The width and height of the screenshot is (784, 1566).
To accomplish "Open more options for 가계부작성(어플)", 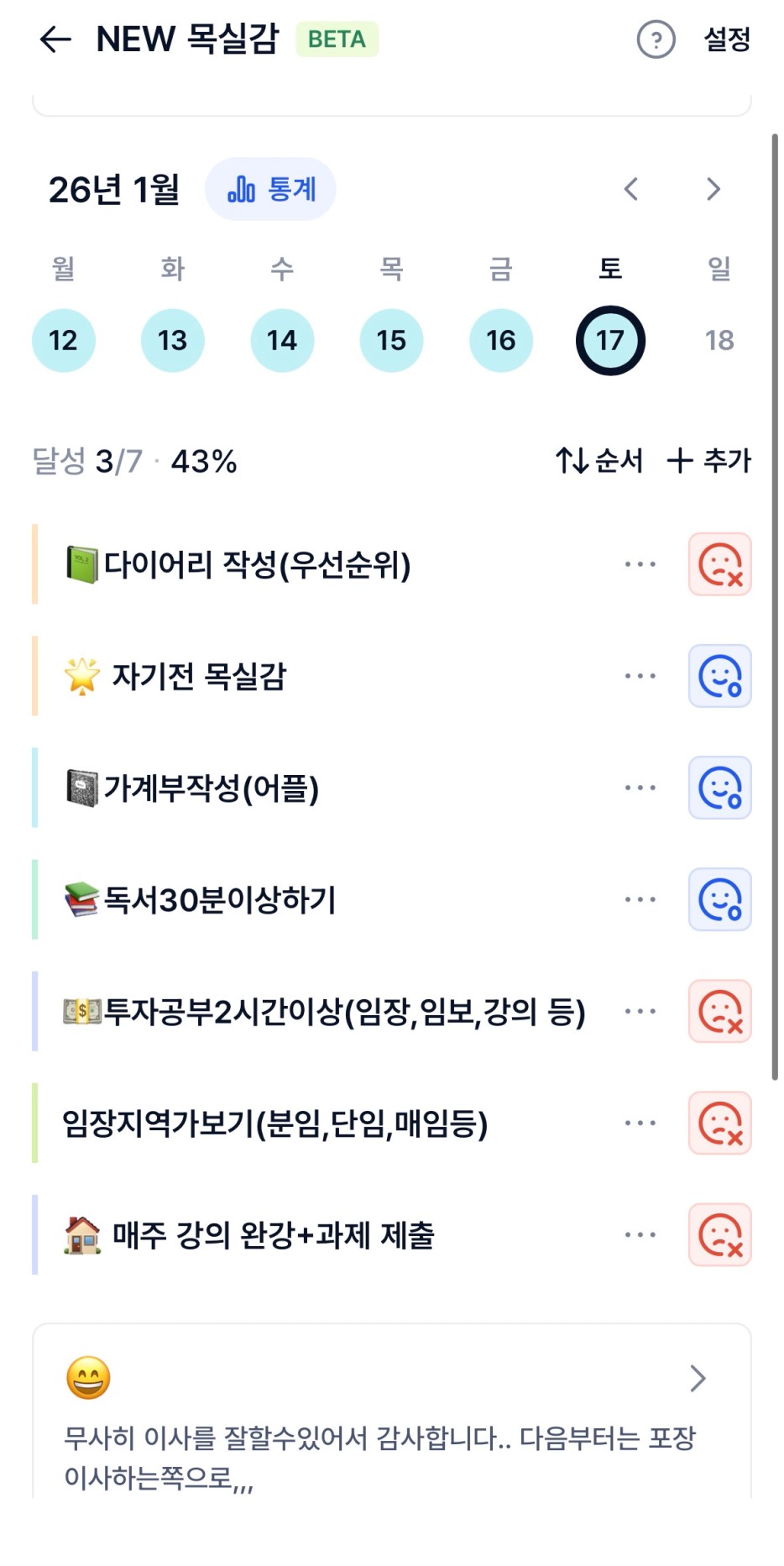I will pyautogui.click(x=640, y=788).
